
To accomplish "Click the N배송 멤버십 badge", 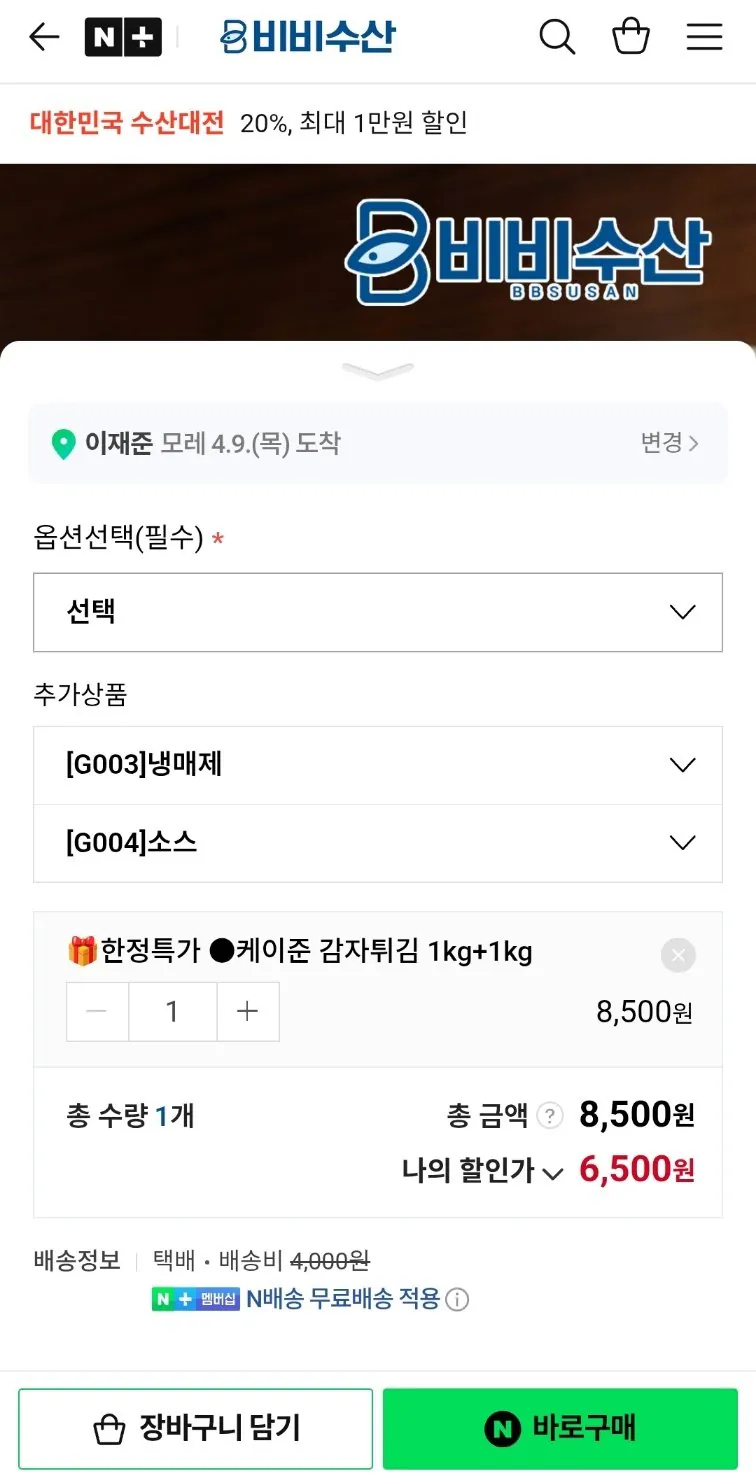I will coord(195,1299).
